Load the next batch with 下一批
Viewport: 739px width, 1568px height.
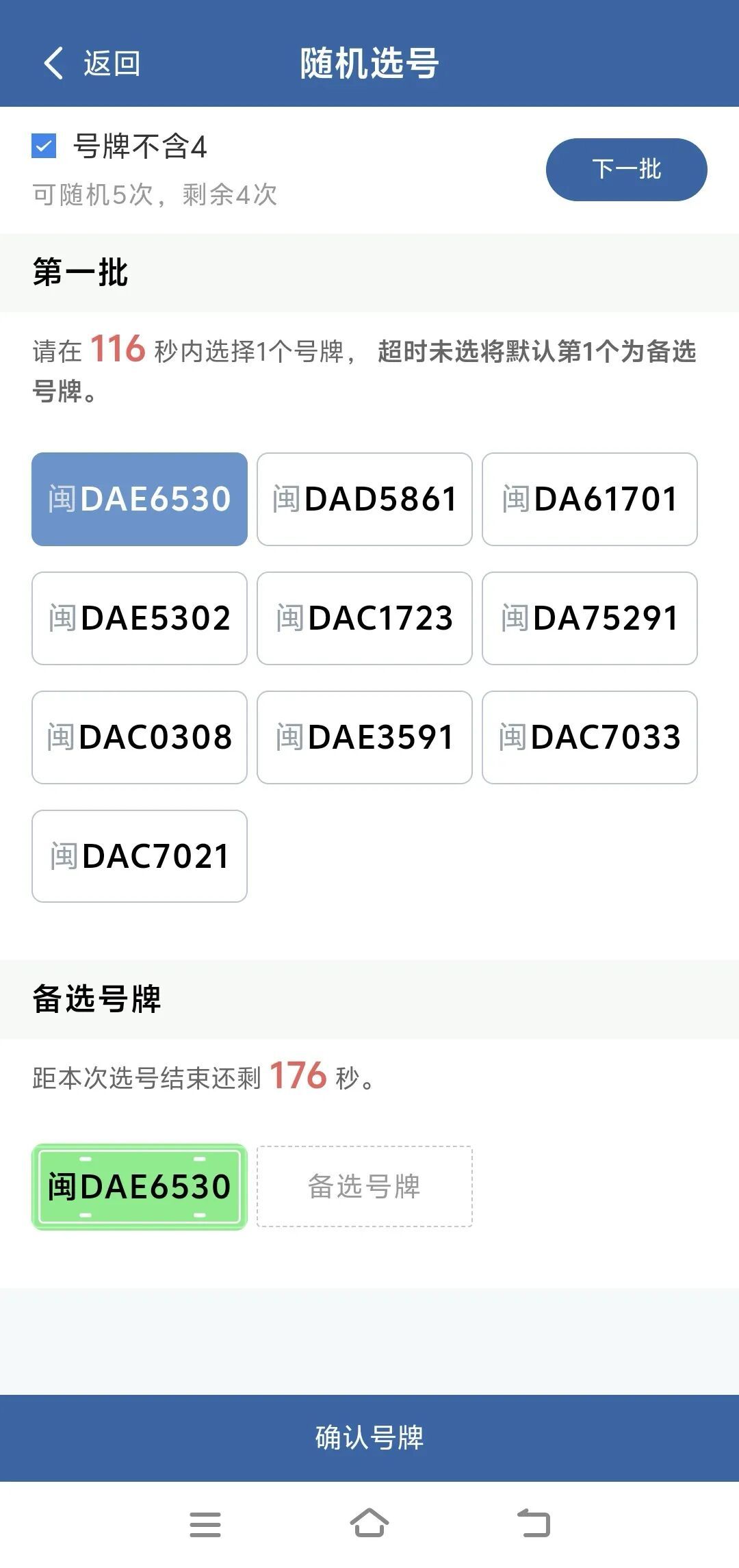click(x=626, y=170)
